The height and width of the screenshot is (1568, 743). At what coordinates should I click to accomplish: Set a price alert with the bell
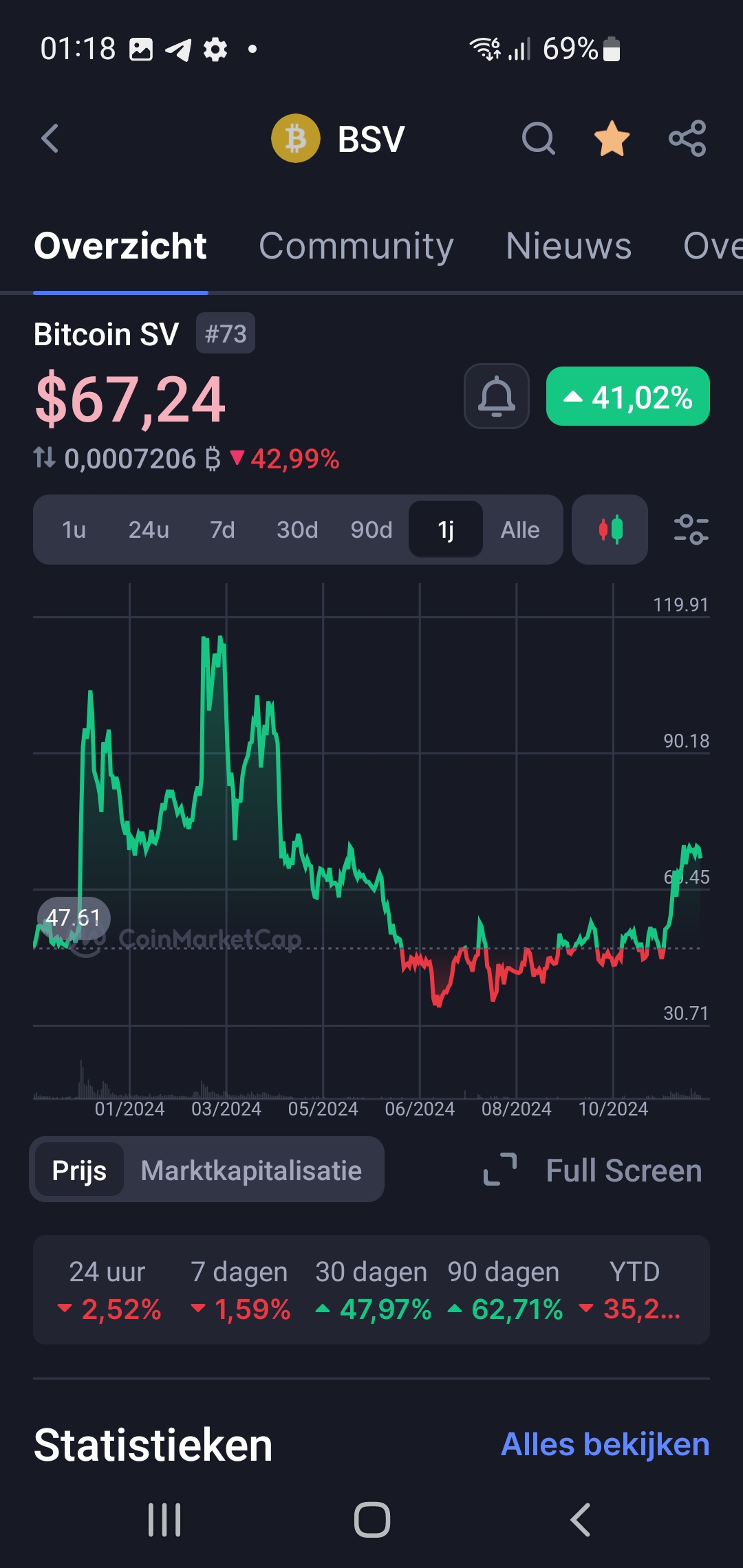coord(497,396)
